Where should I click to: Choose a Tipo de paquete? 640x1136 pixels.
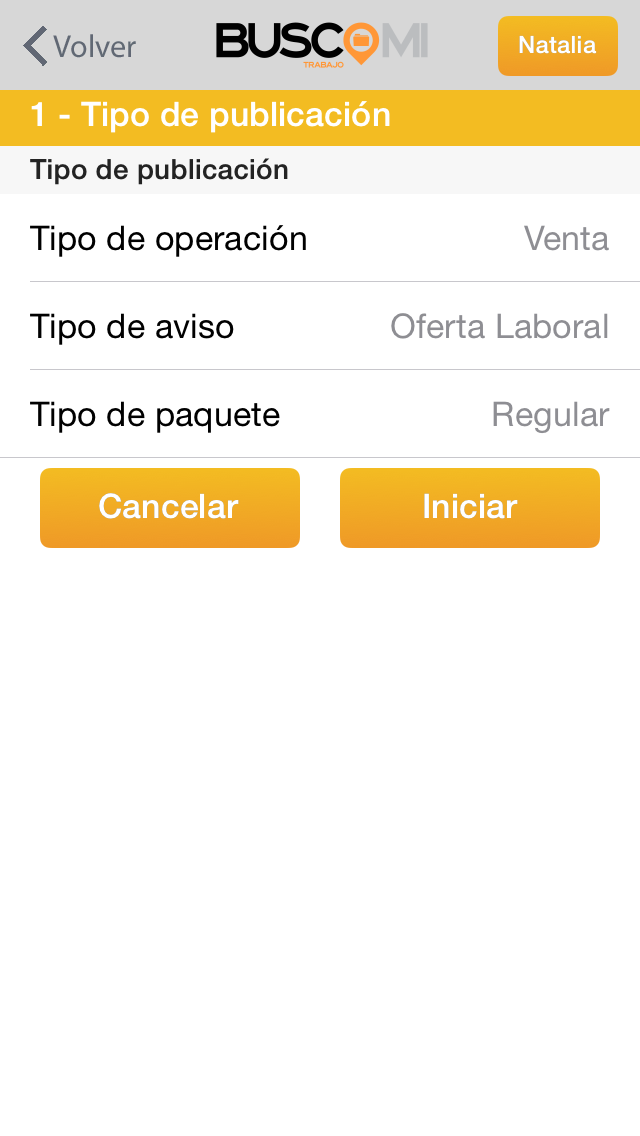[x=320, y=414]
